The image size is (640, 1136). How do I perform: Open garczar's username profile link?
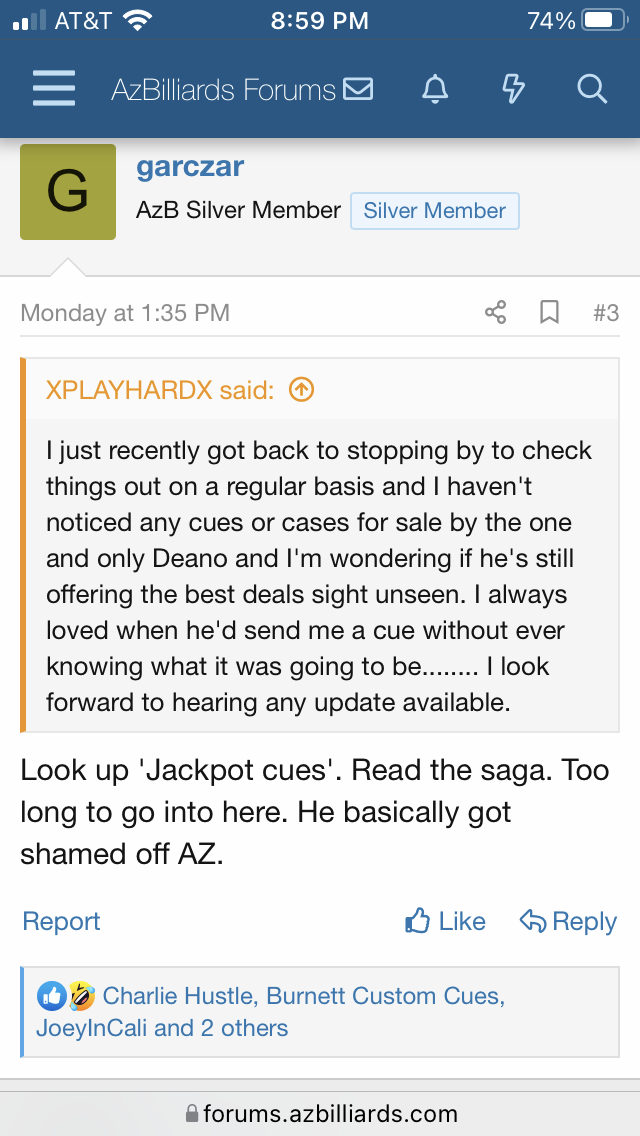point(190,167)
